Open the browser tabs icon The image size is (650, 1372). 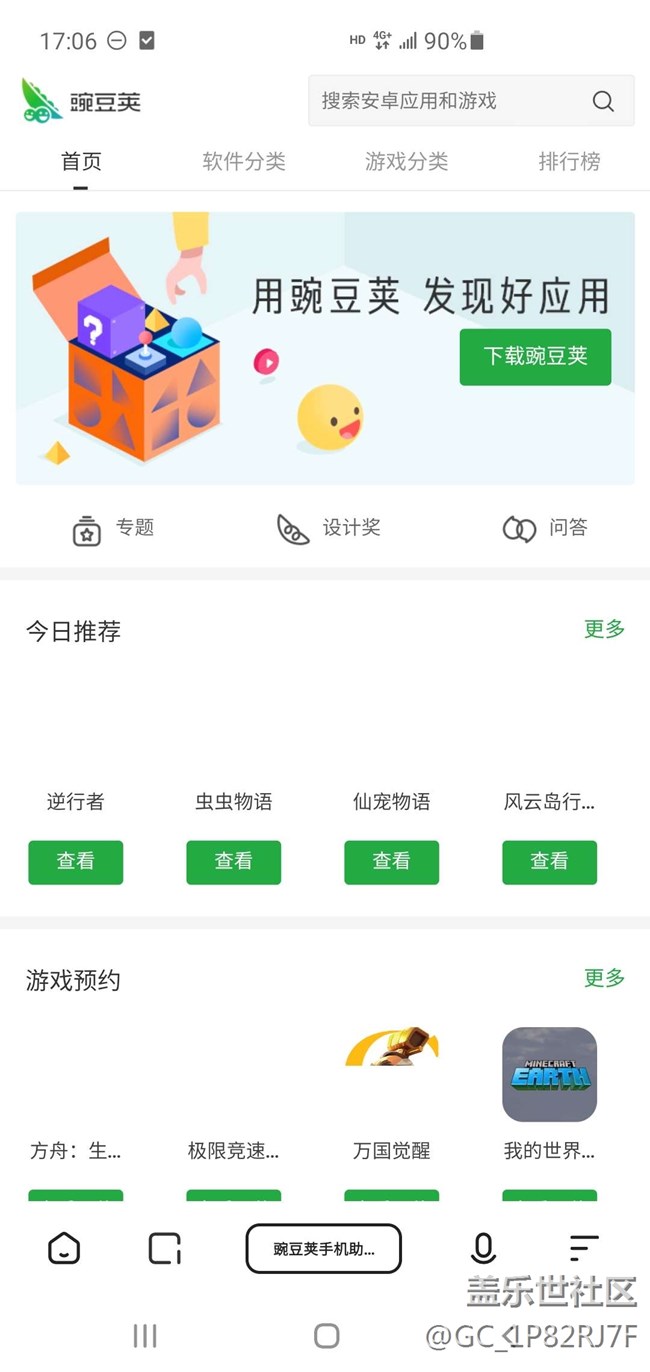tap(164, 1248)
